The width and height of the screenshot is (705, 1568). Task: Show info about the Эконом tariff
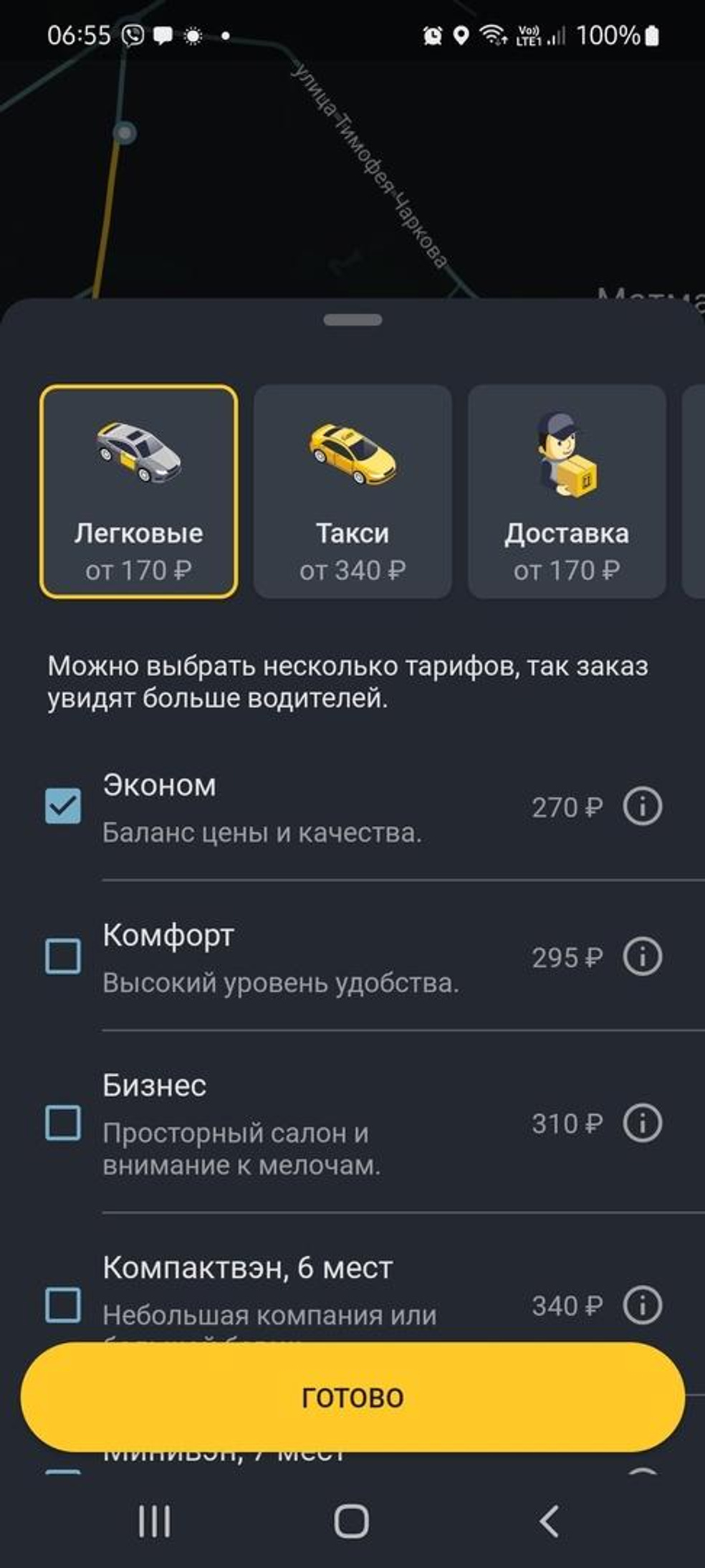tap(642, 807)
